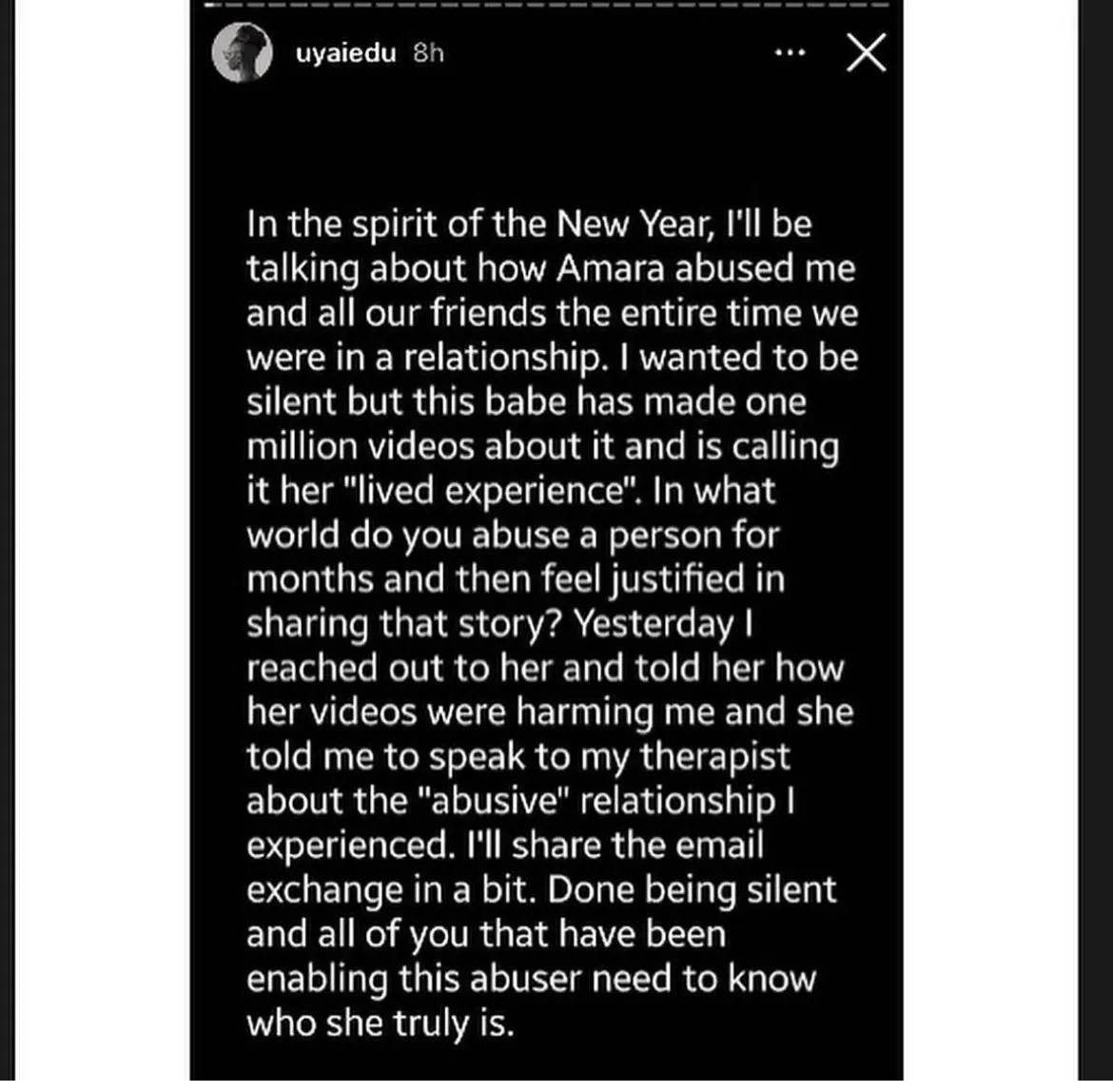Open uyaiedu's profile picture
This screenshot has width=1113, height=1092.
[x=243, y=53]
